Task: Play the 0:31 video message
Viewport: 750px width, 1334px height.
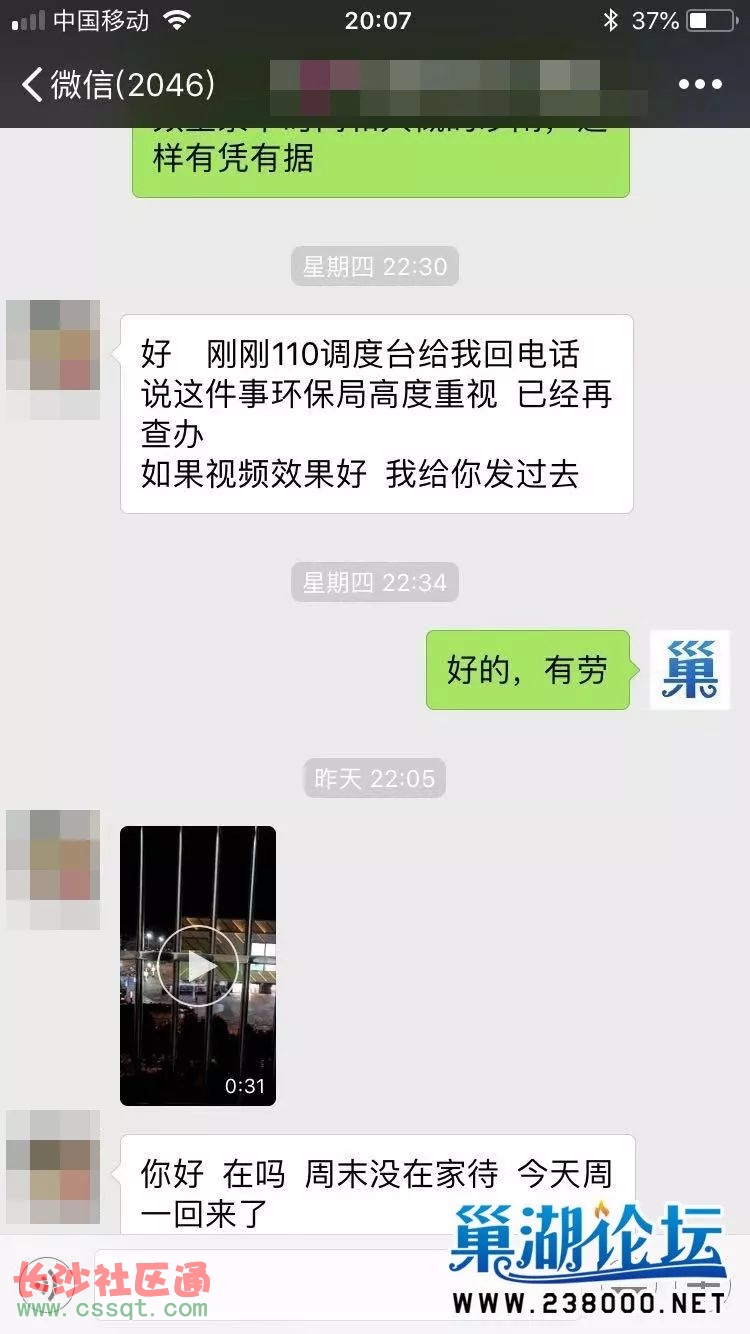Action: coord(198,965)
